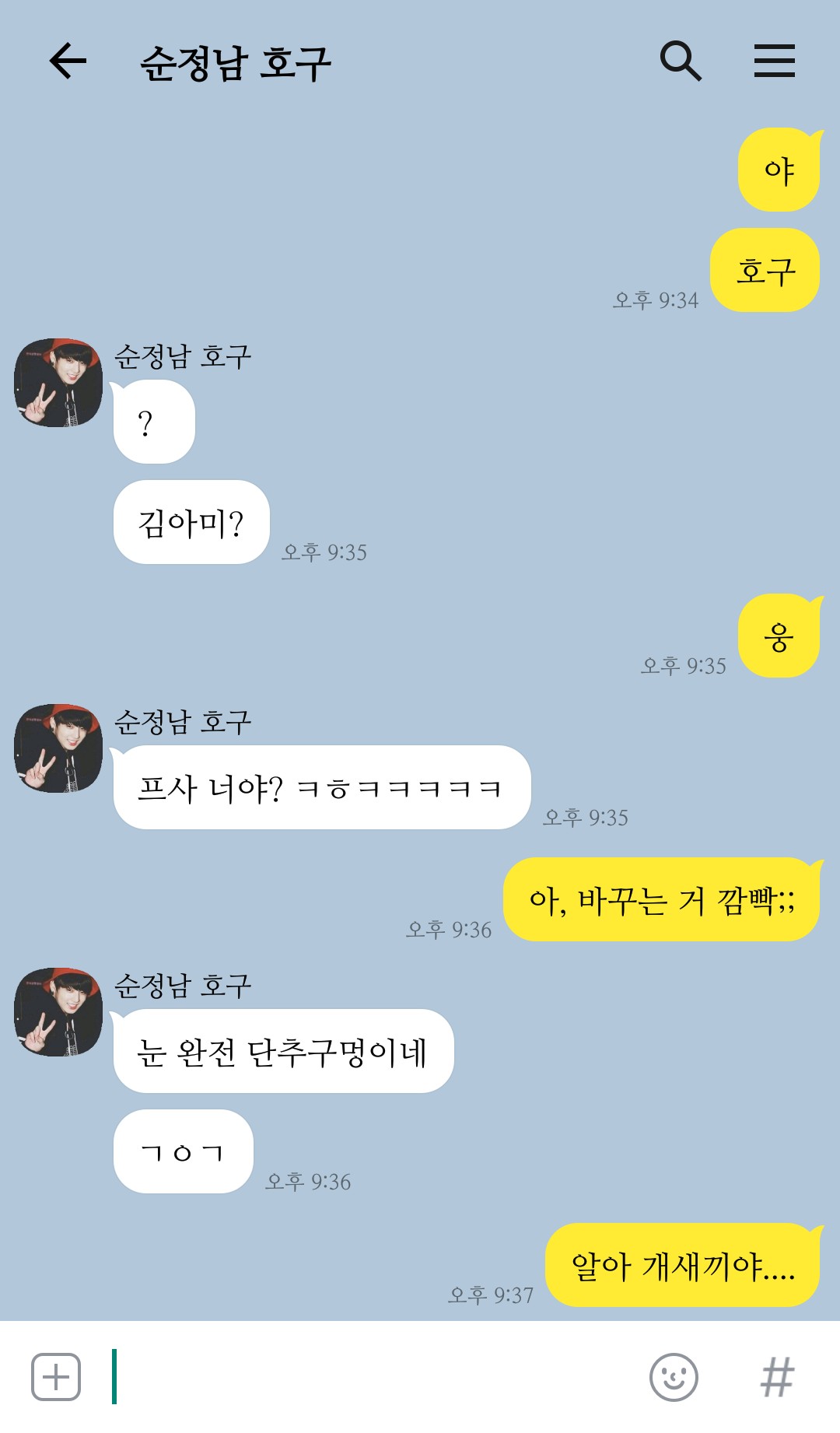840x1433 pixels.
Task: Go back from the 순정남 호구 chat
Action: coord(68,61)
